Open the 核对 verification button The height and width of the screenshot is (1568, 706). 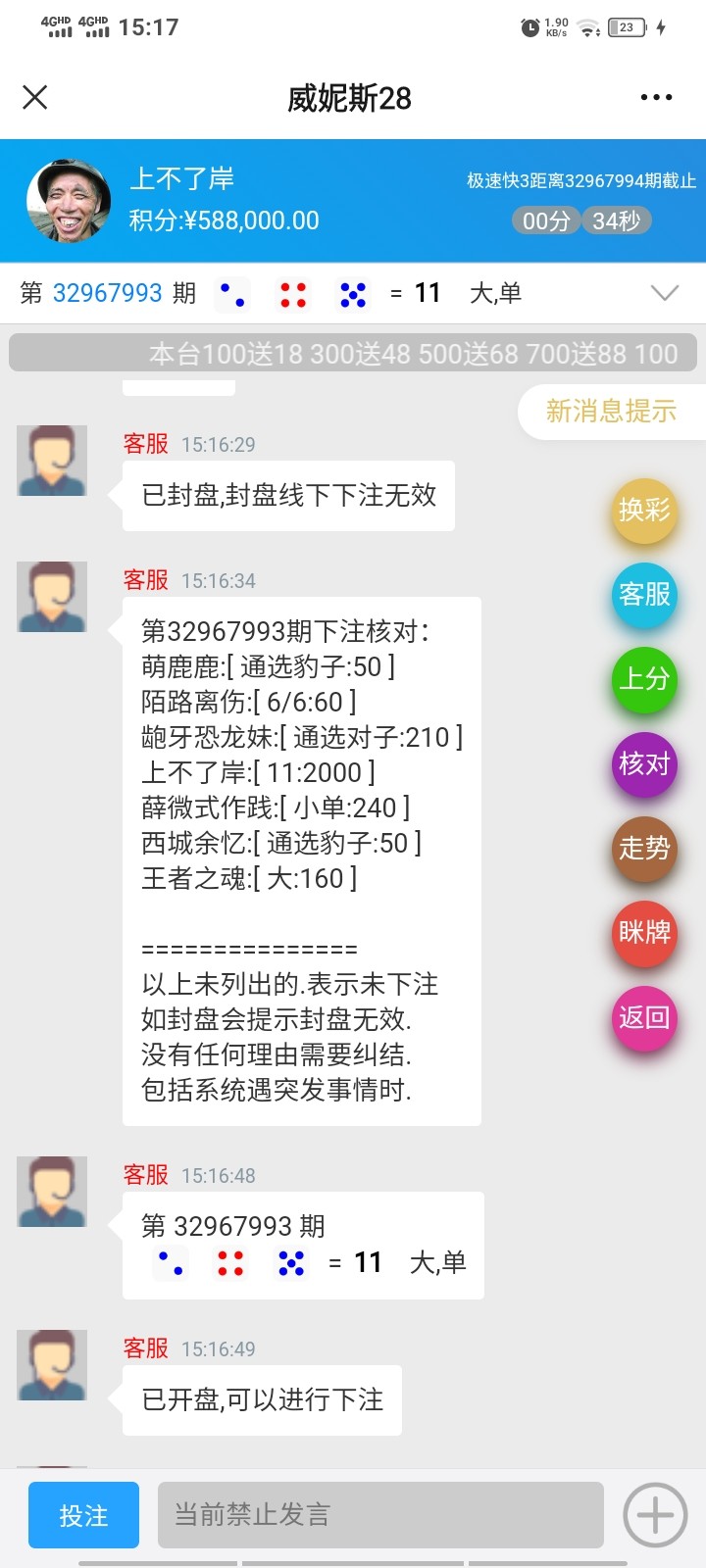(644, 763)
